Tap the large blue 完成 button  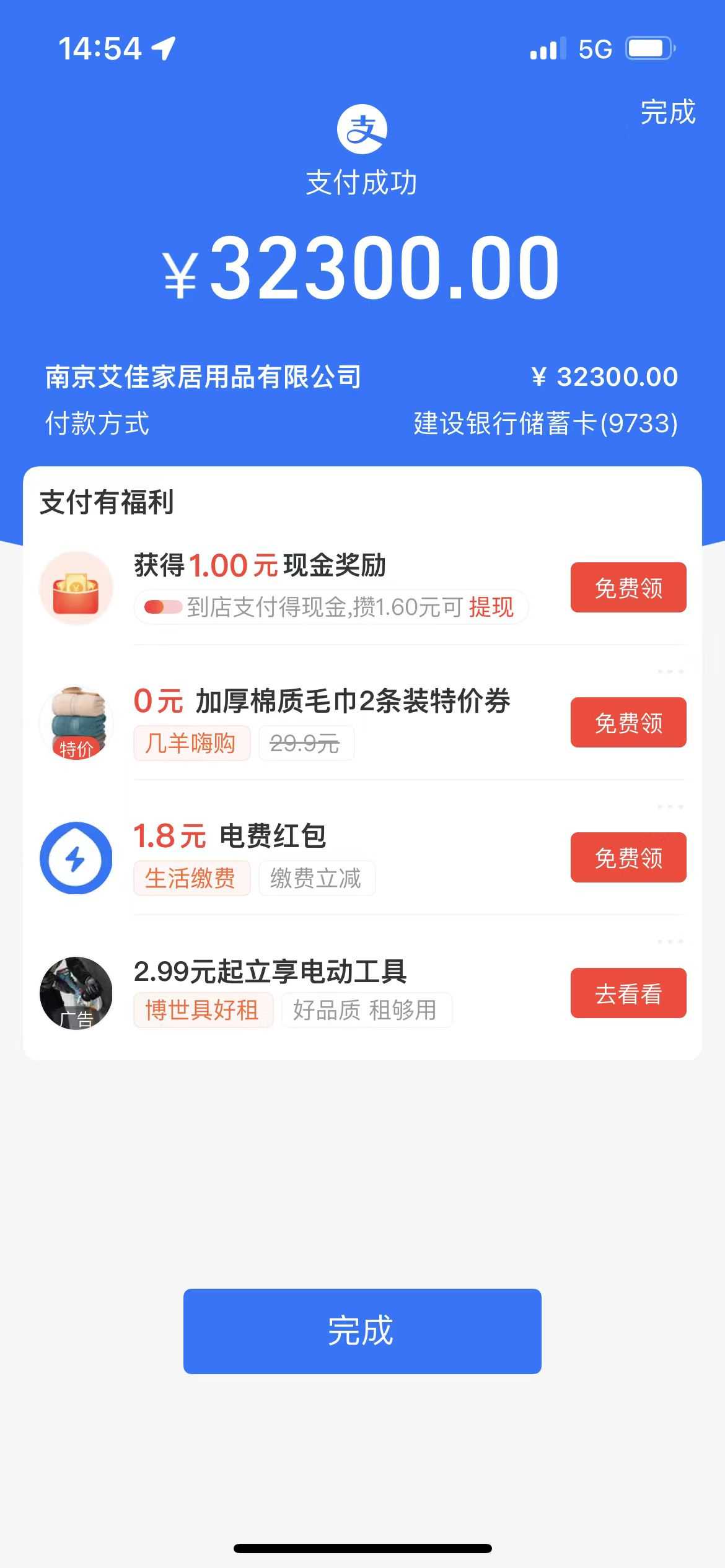362,1331
